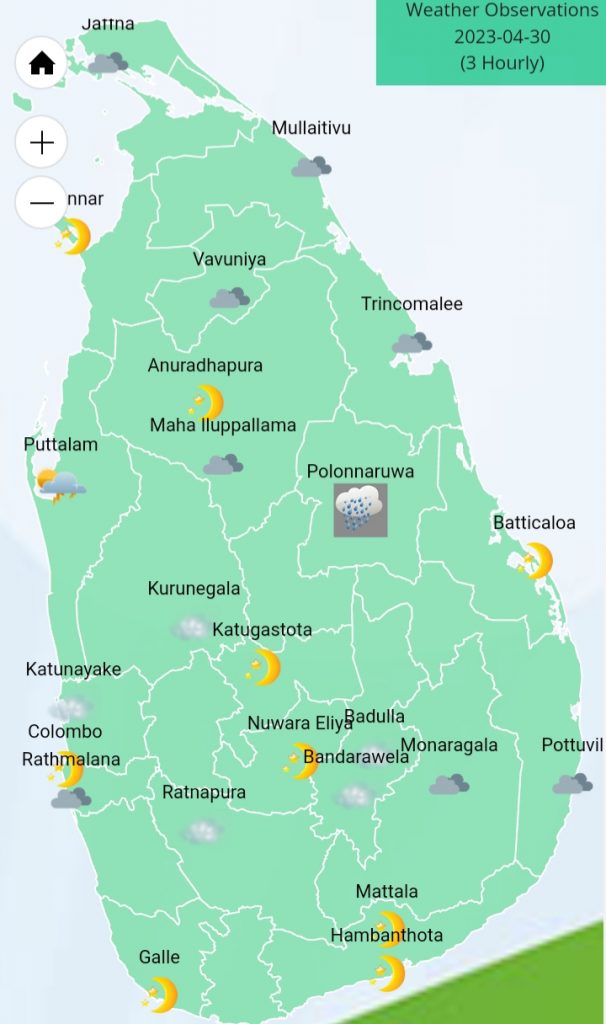Open the Monaragala cloud marker

click(449, 784)
